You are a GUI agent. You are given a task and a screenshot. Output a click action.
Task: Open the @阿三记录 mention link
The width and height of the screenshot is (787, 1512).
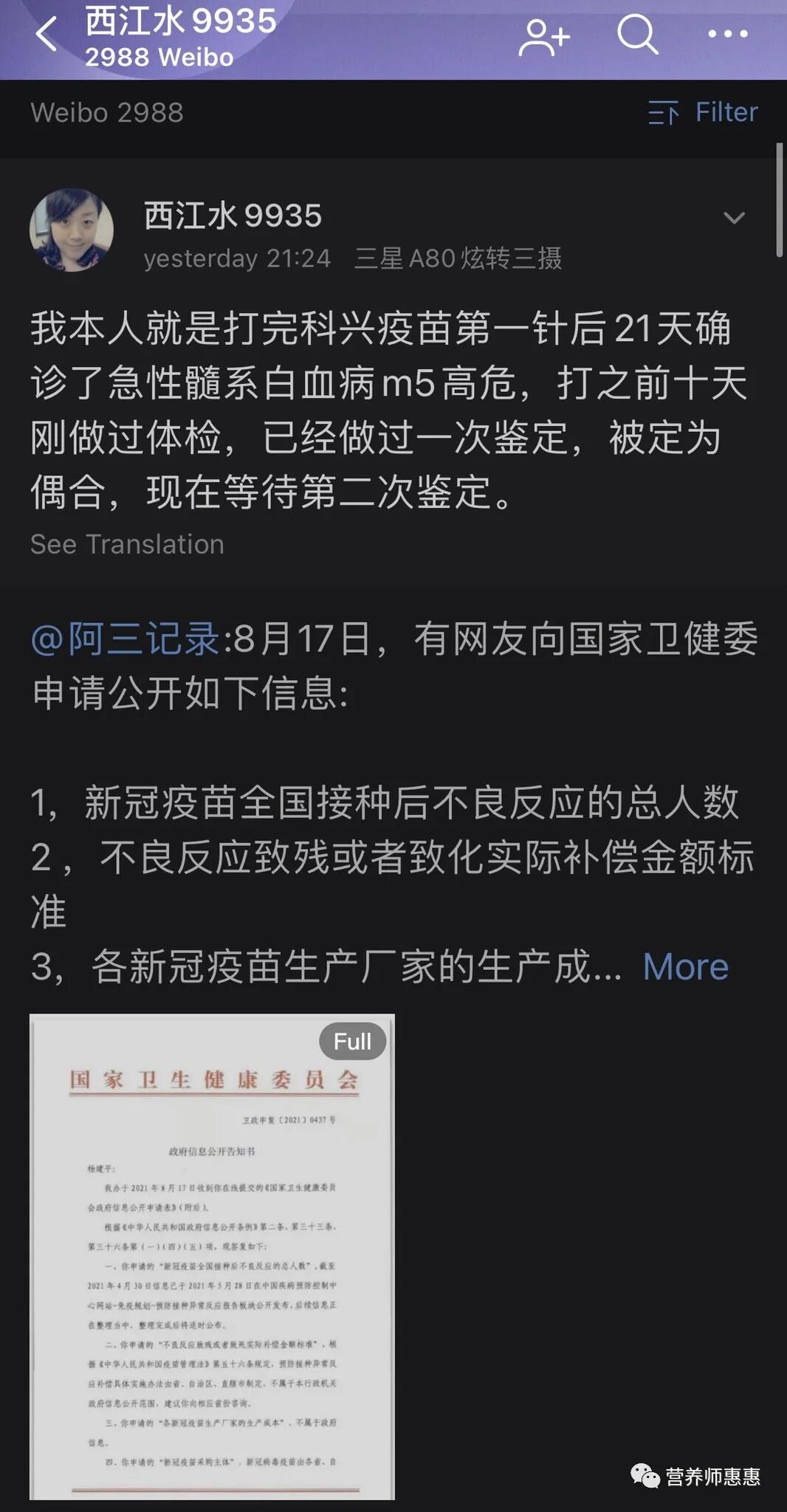125,639
